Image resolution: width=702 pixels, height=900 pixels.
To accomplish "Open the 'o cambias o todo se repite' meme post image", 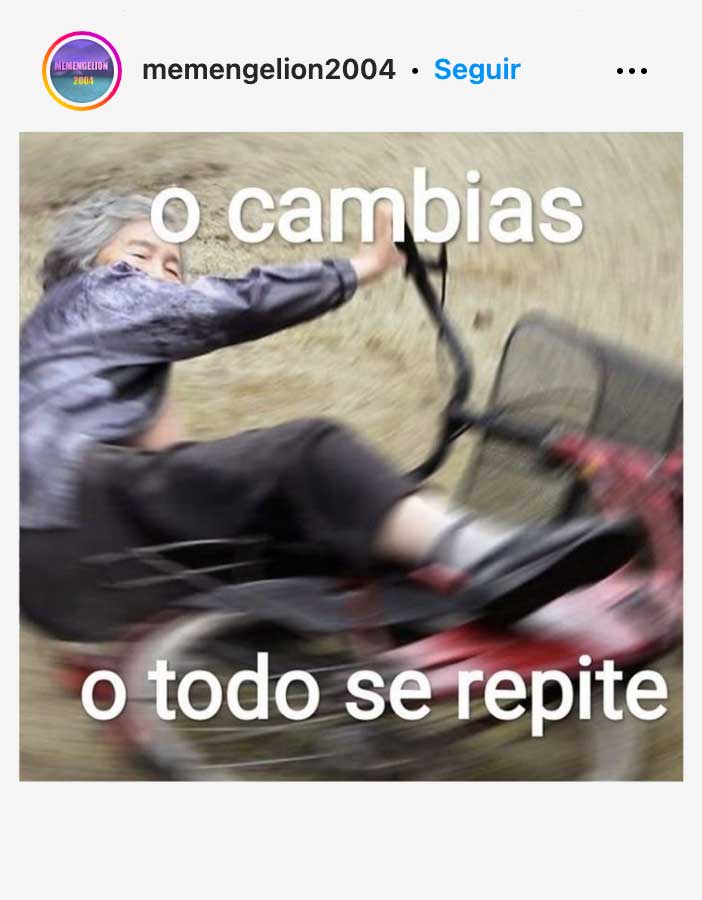I will pyautogui.click(x=351, y=457).
